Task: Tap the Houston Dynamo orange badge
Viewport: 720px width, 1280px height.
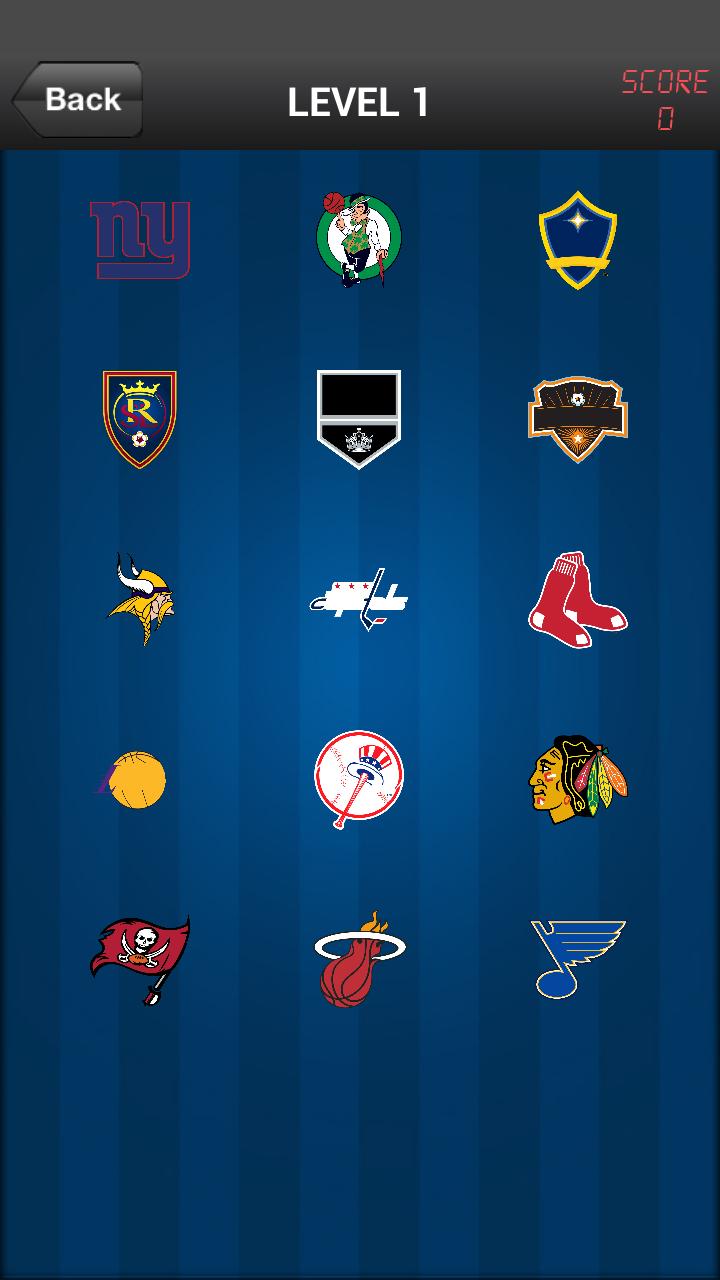Action: click(x=577, y=418)
